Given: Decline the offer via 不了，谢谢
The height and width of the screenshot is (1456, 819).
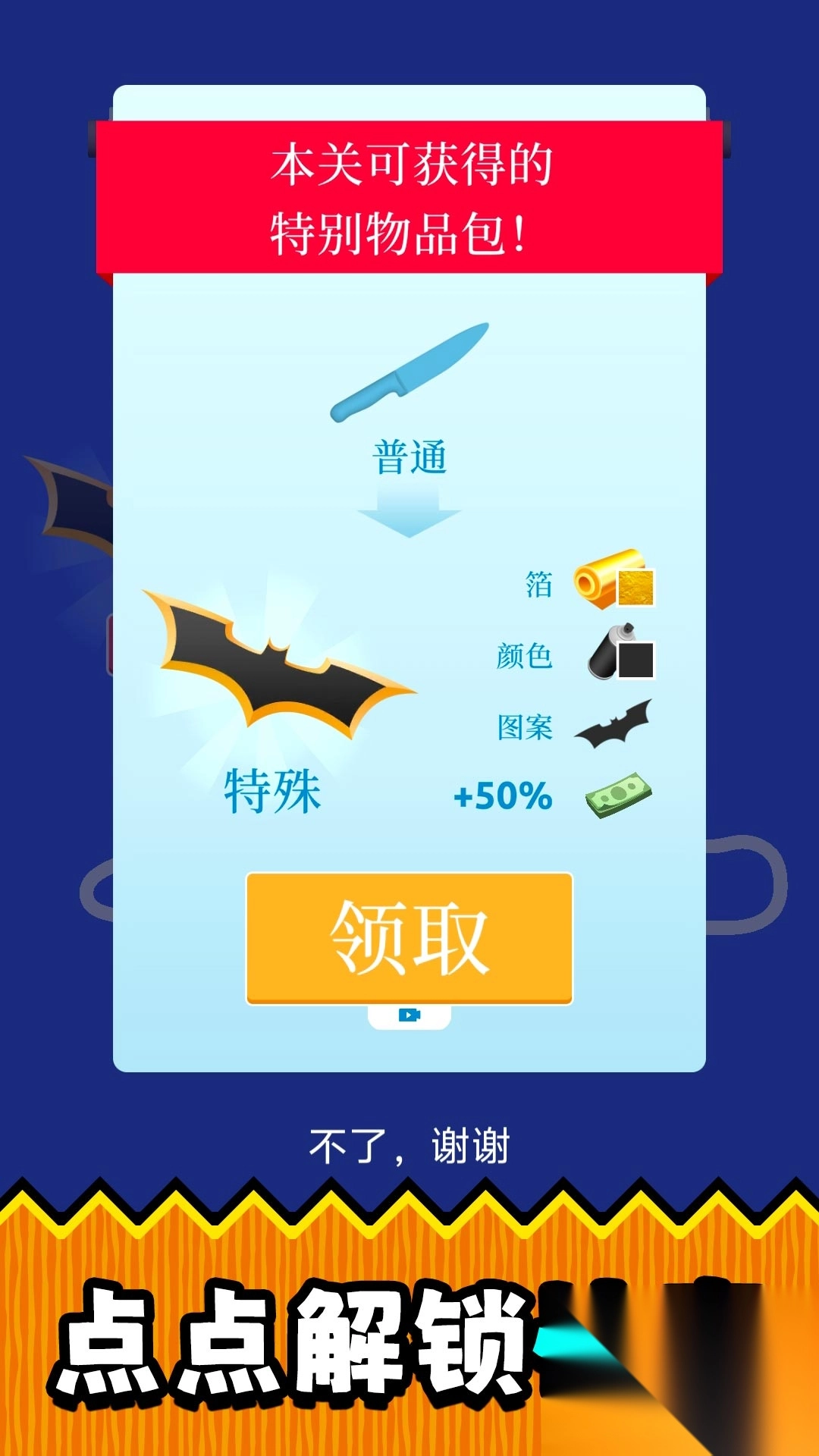Looking at the screenshot, I should coord(409,1145).
